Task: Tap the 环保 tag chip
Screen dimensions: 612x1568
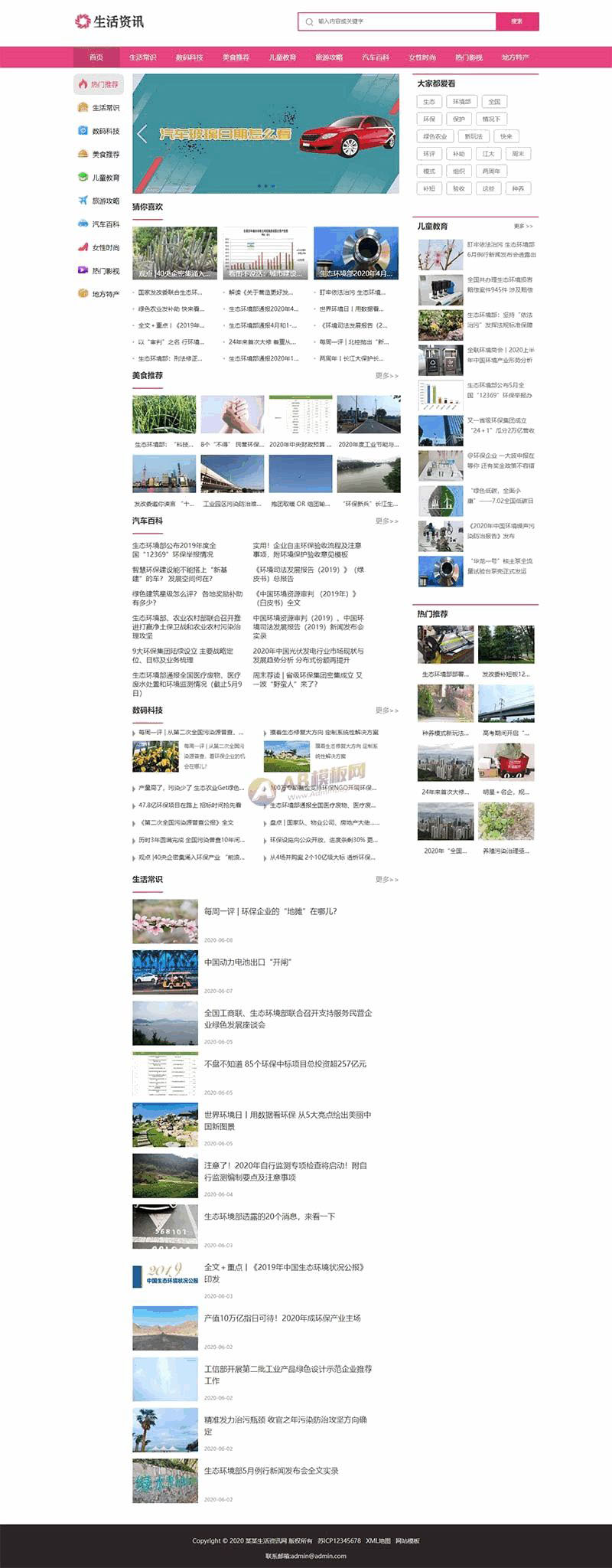Action: coord(429,119)
